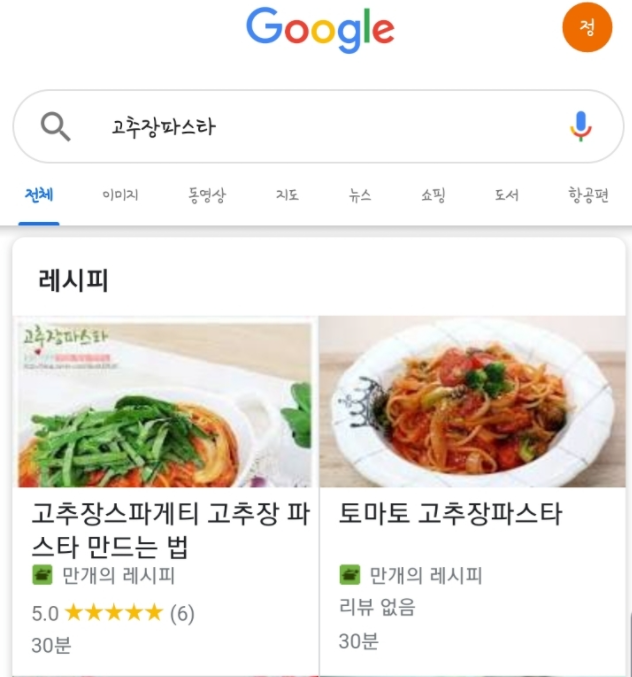Open the 지도 tab
This screenshot has width=632, height=677.
point(287,195)
